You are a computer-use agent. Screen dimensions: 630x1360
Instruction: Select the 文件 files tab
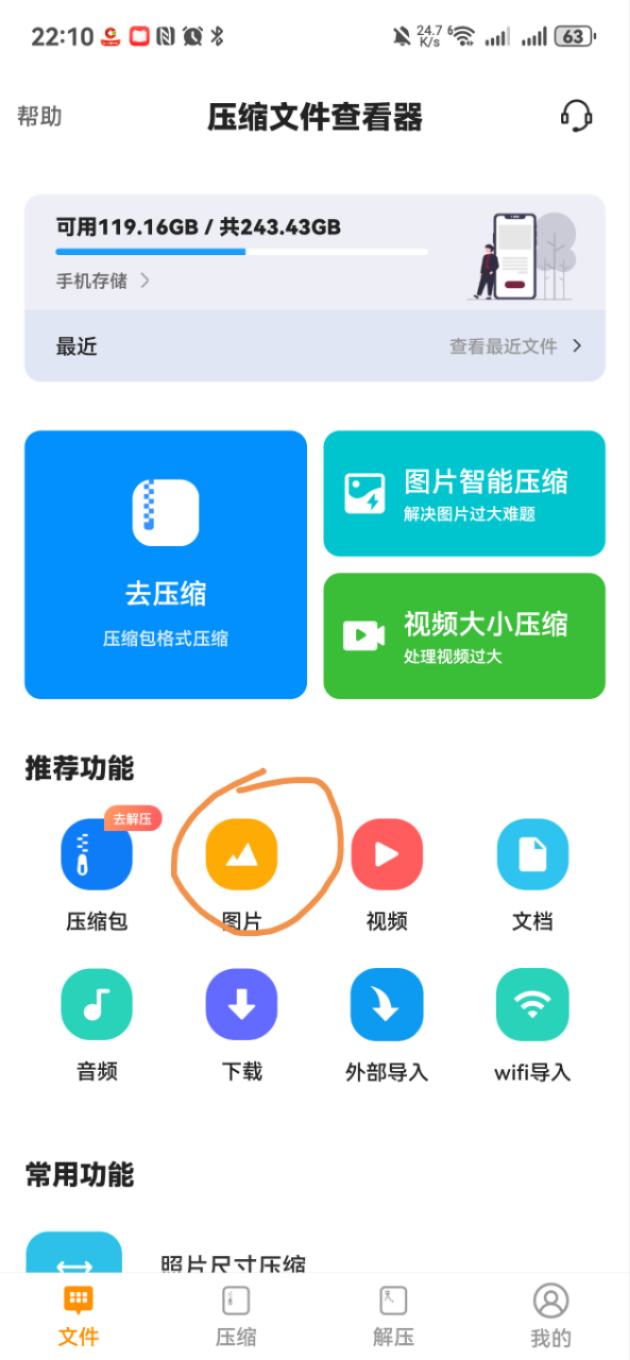tap(78, 1316)
